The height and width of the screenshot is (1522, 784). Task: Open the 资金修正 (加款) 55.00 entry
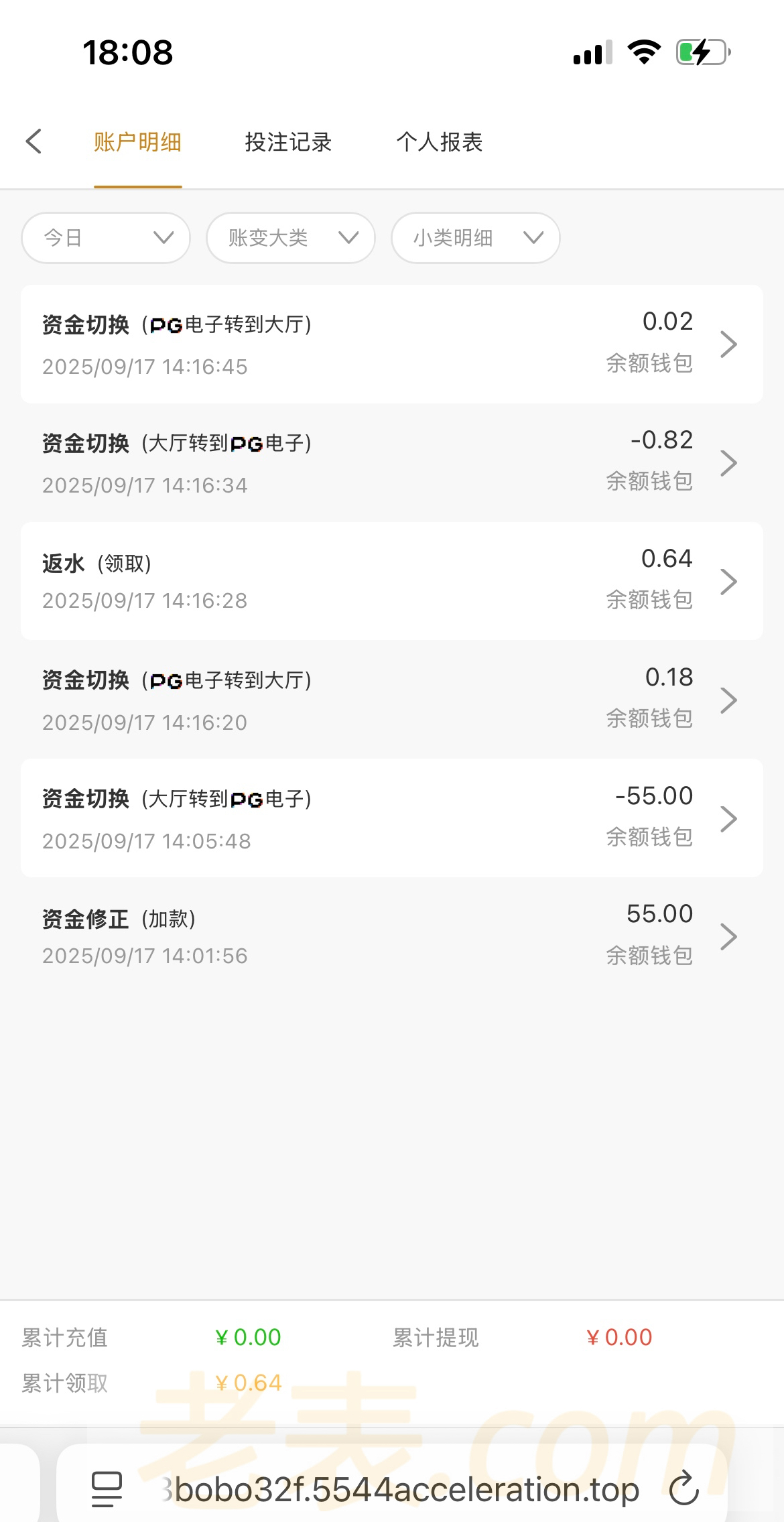click(x=392, y=936)
